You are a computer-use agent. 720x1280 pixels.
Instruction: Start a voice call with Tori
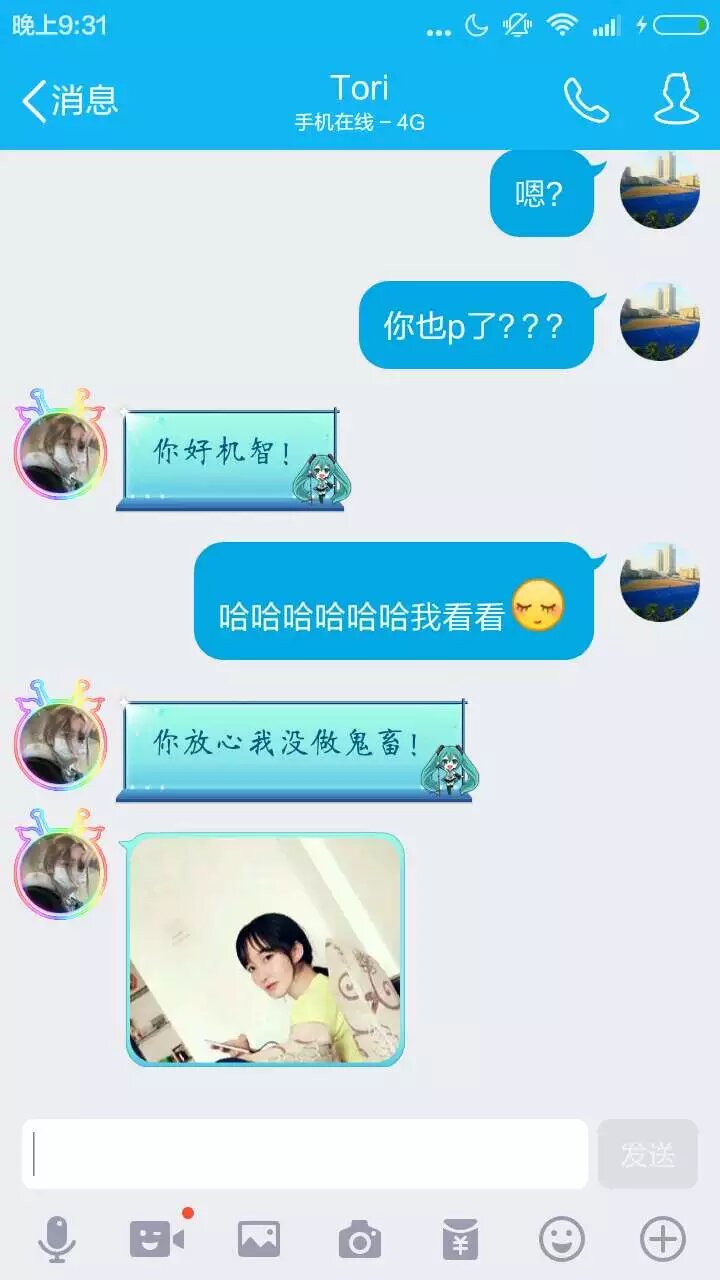586,100
